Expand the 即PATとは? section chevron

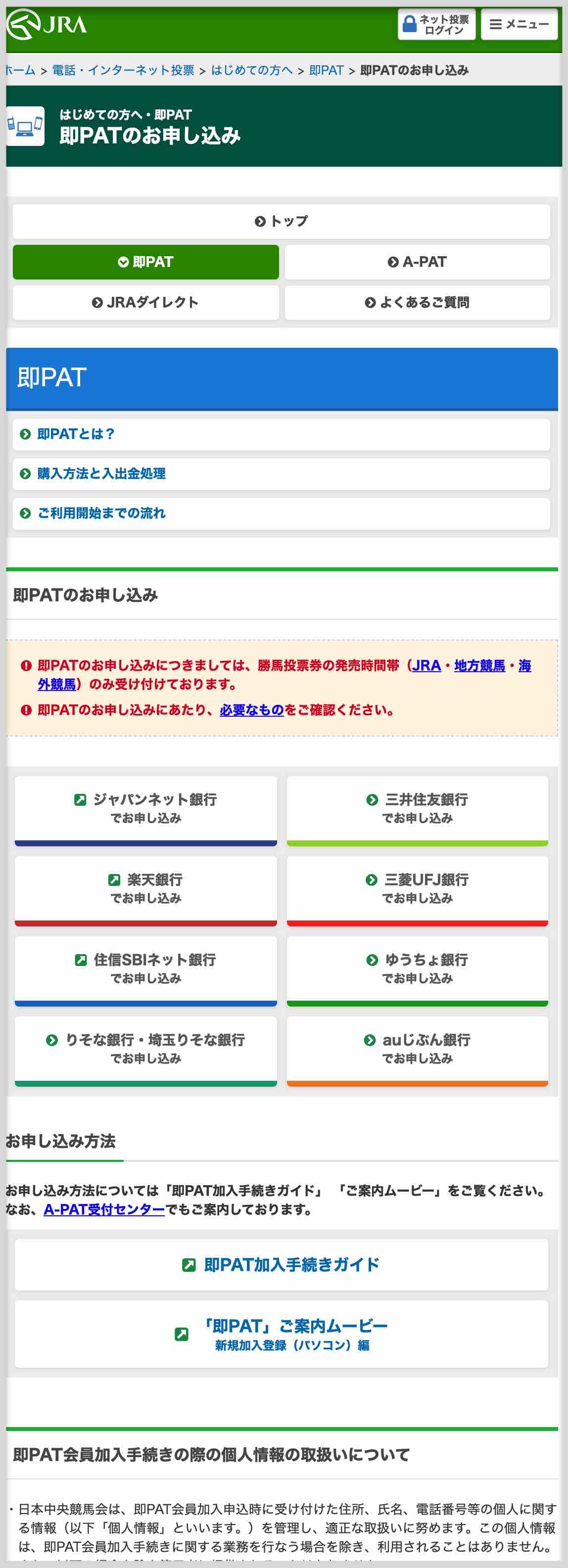coord(24,434)
